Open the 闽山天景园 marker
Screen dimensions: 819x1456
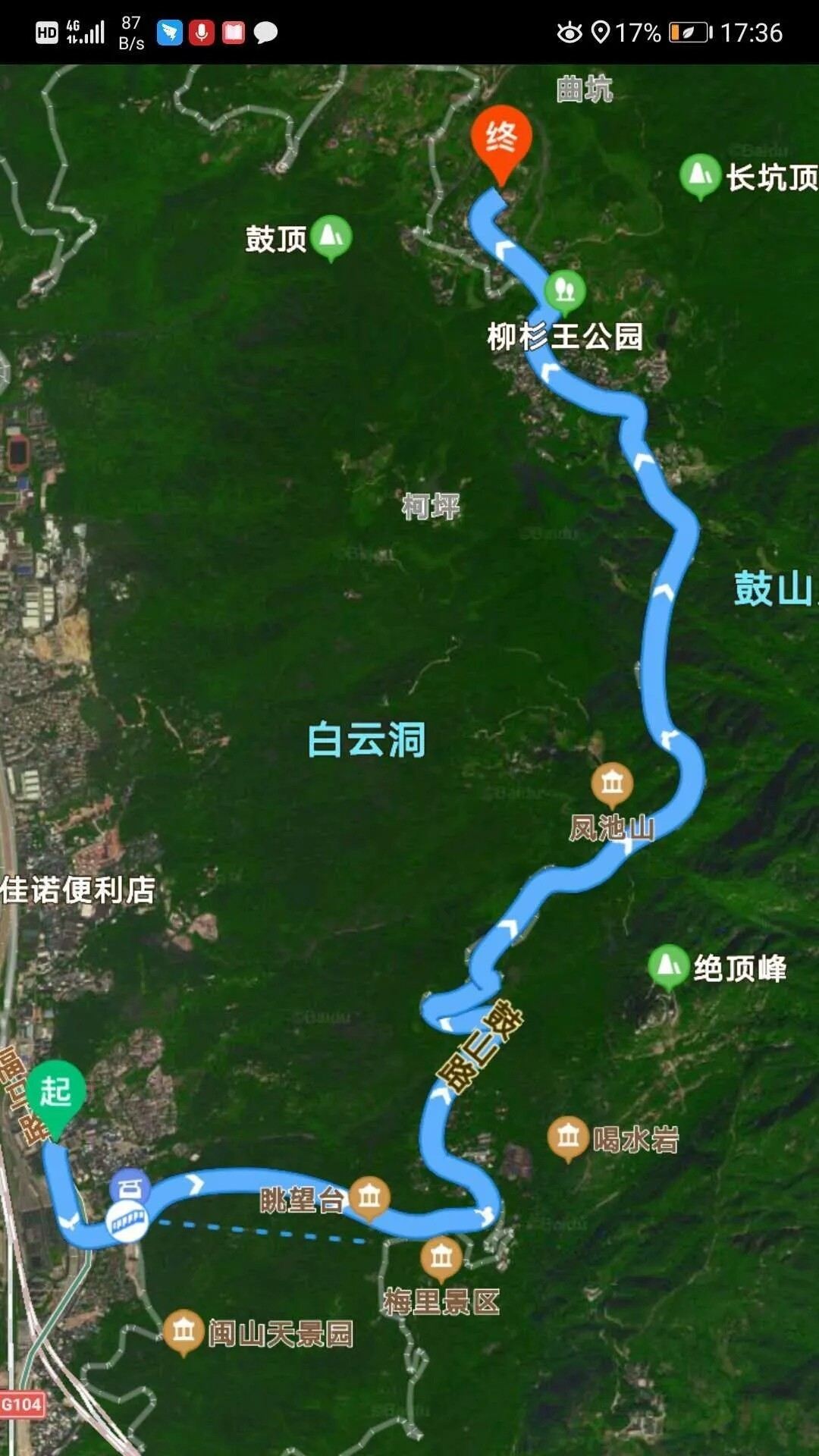pos(184,1330)
